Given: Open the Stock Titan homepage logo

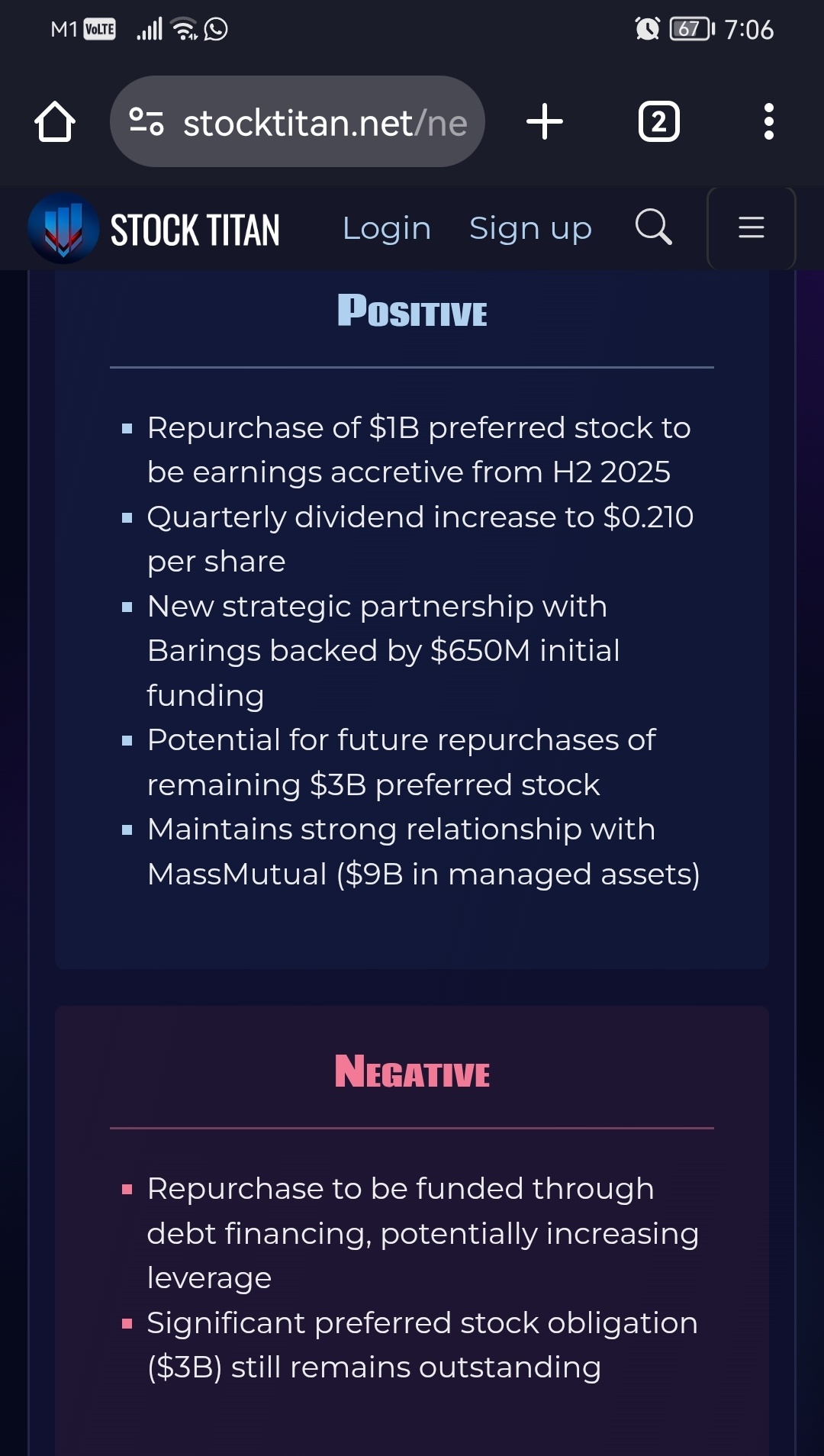Looking at the screenshot, I should pos(154,229).
